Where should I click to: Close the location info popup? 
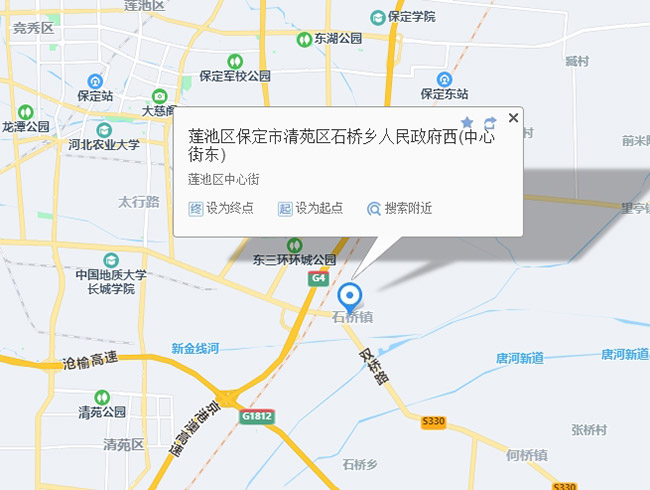(x=513, y=118)
